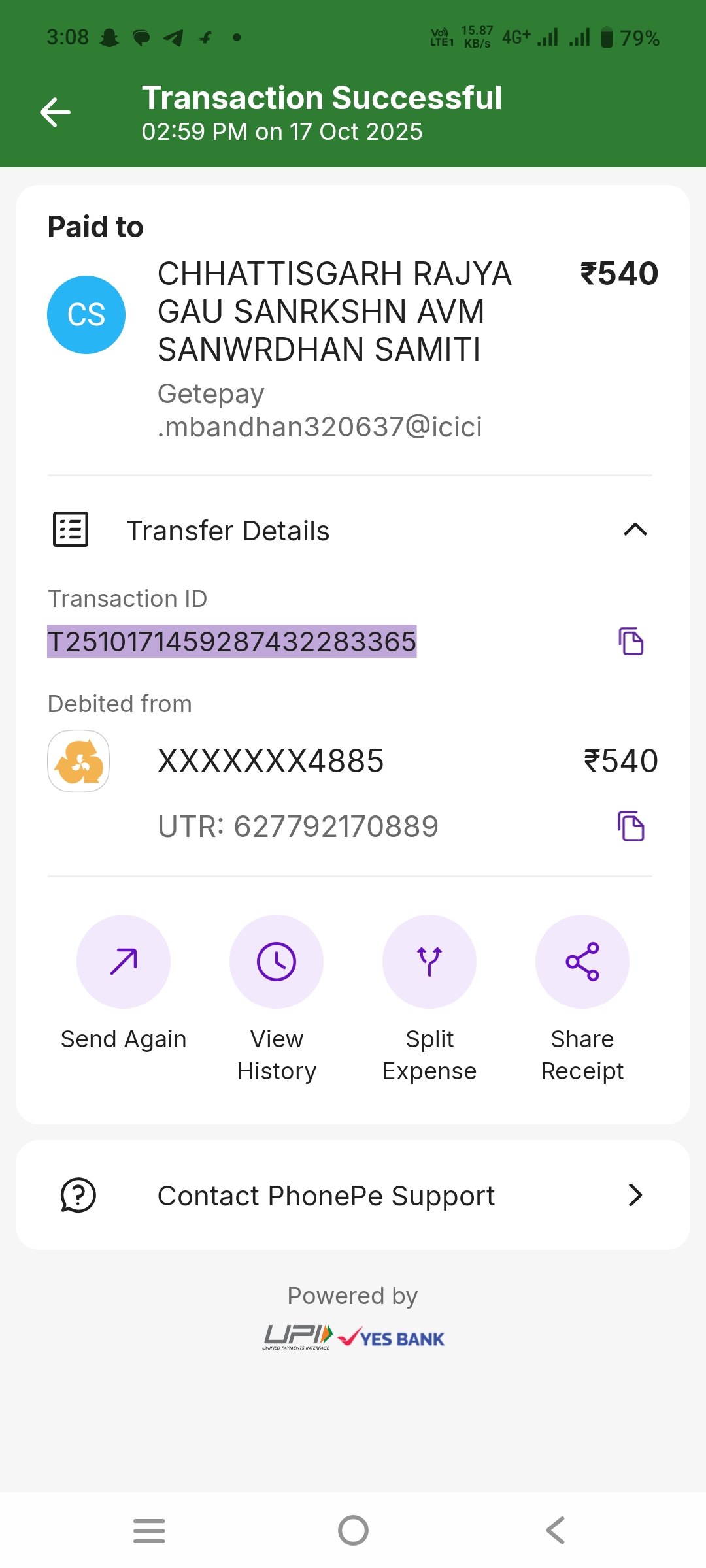Go back using the top-left arrow

pos(56,112)
